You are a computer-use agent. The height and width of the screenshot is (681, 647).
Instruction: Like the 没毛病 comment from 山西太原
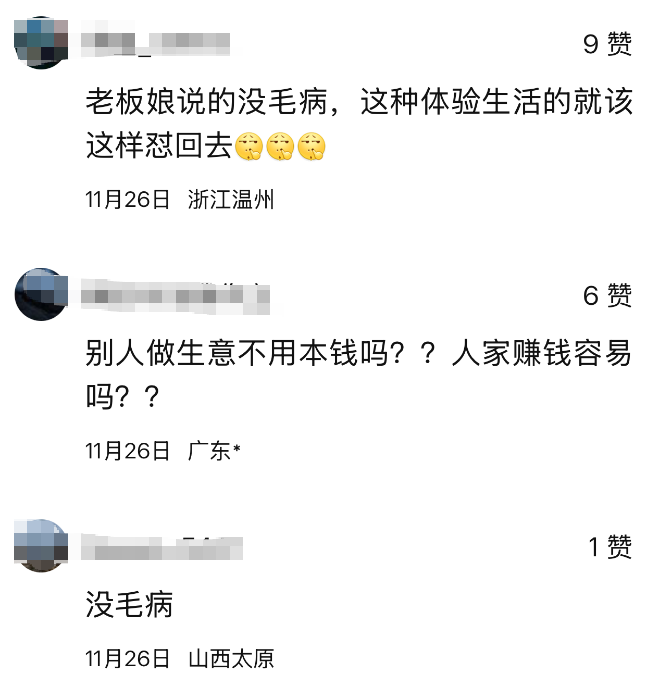point(609,546)
